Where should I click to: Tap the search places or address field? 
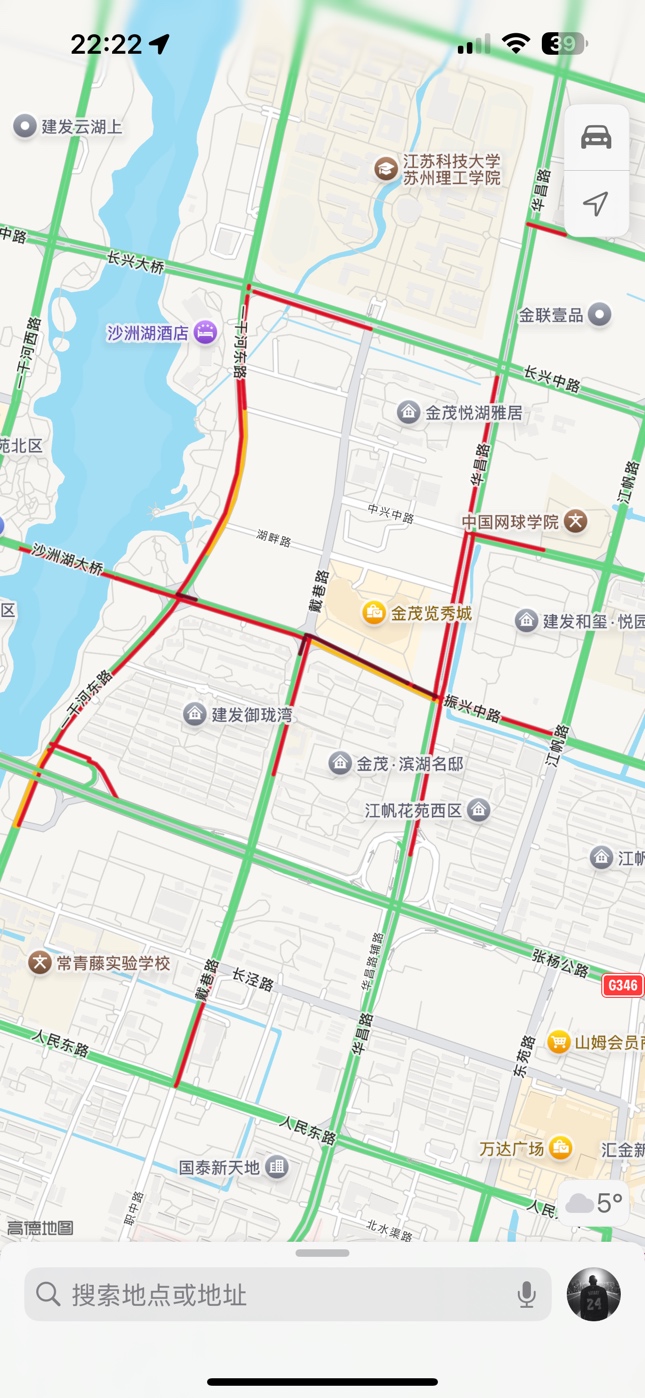(270, 1295)
